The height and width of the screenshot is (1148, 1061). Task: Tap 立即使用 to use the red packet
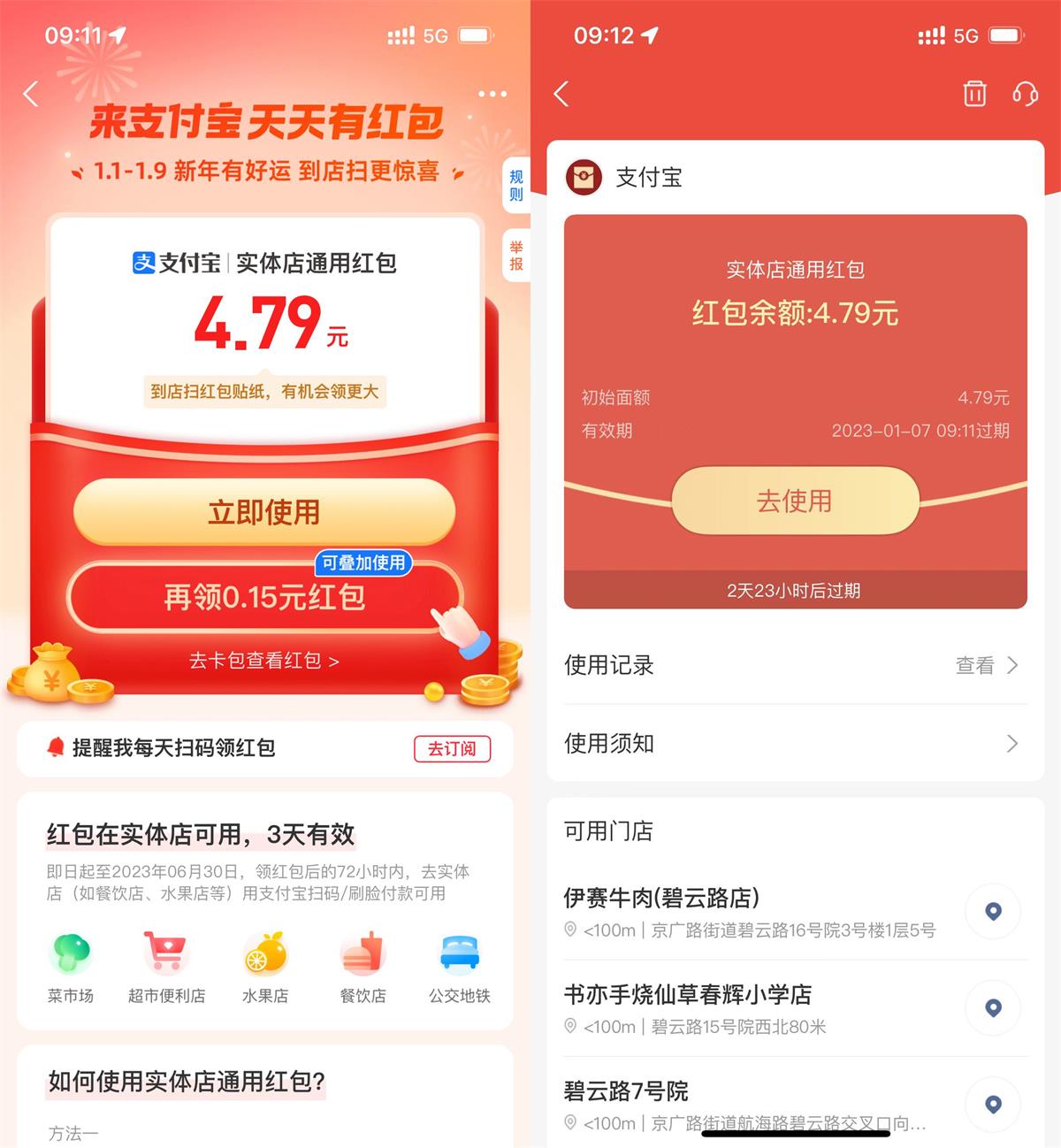[x=264, y=512]
